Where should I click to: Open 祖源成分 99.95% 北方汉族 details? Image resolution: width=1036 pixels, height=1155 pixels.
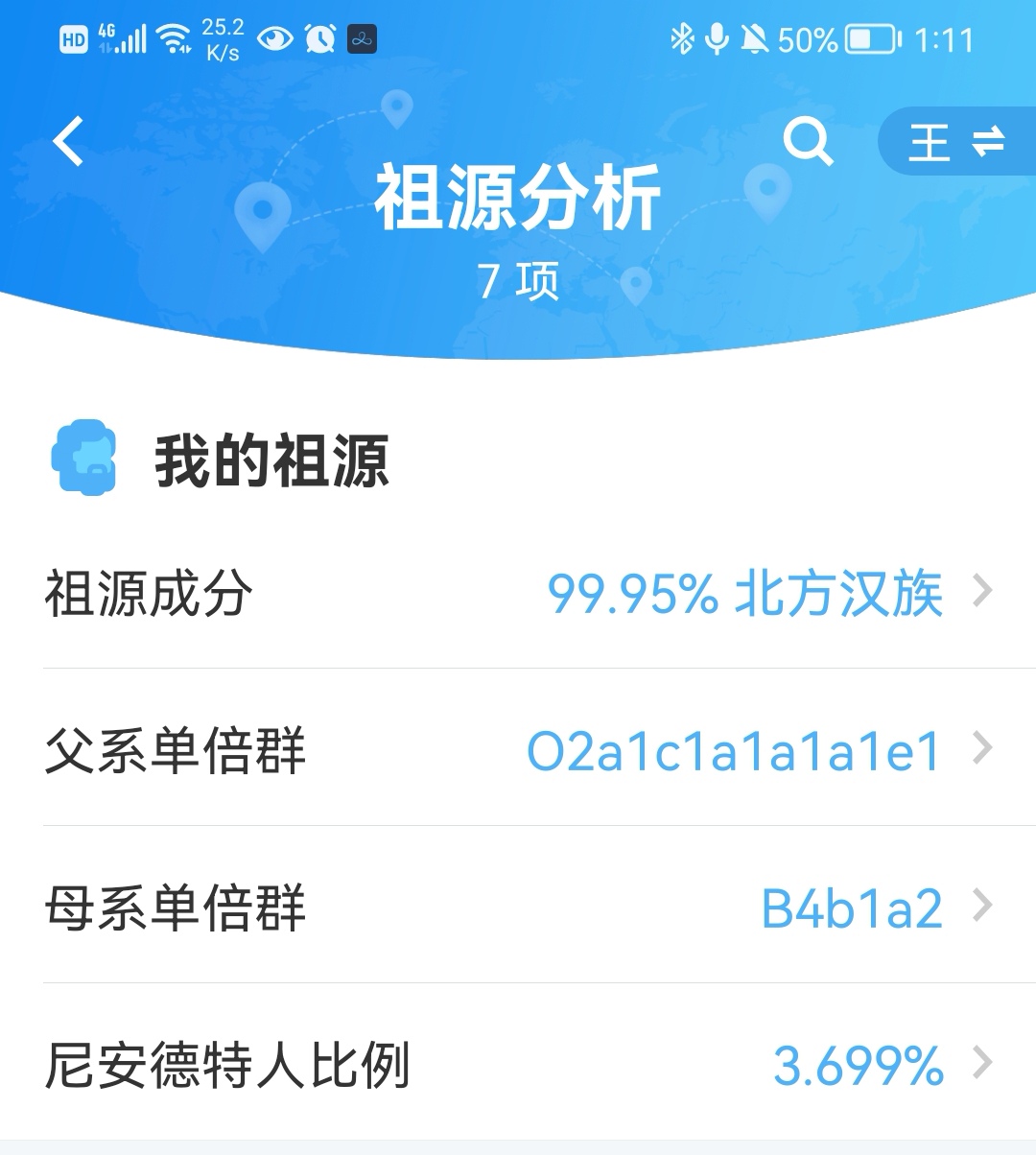[518, 592]
